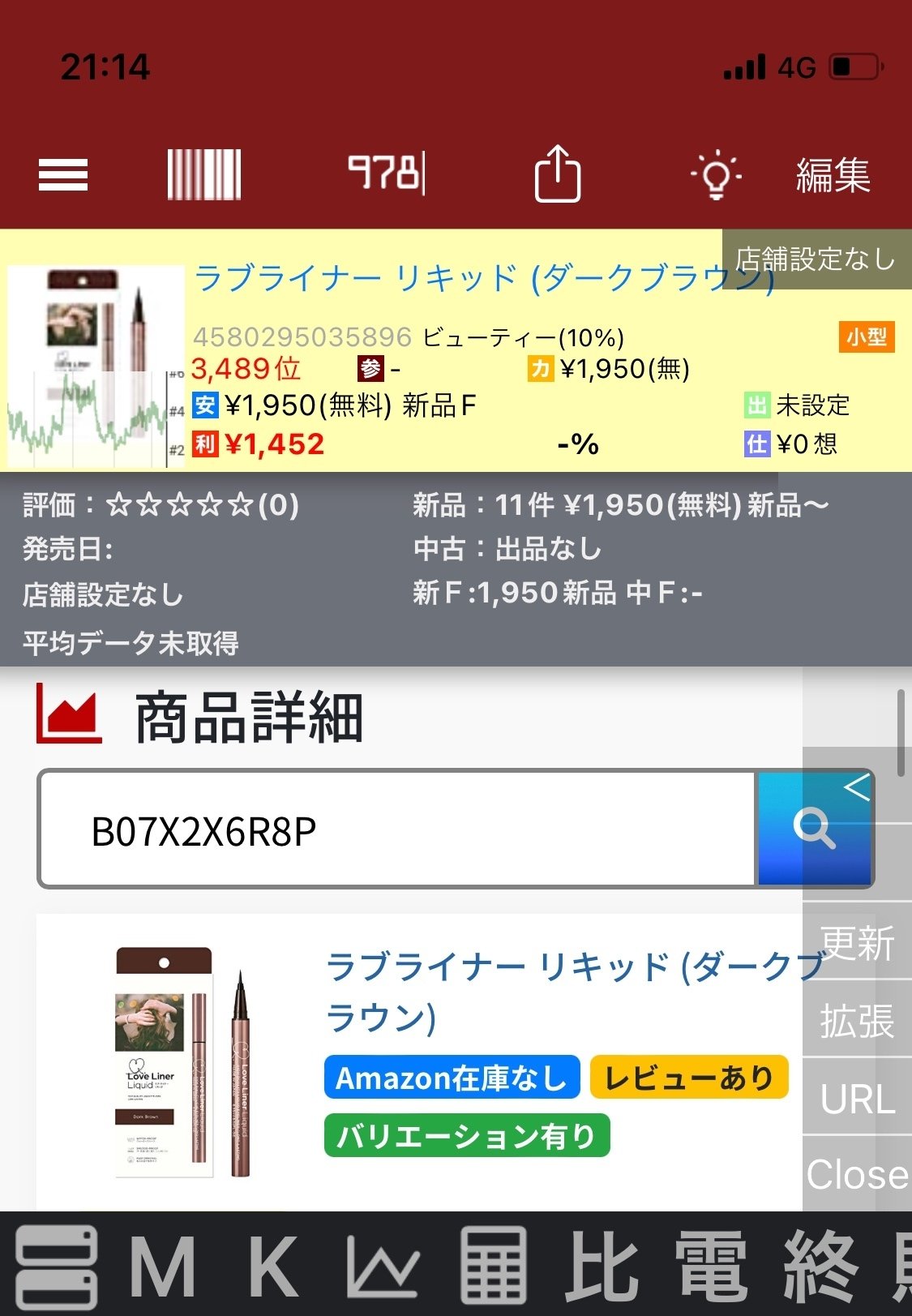The image size is (912, 1316).
Task: Open the 978 numeric code input
Action: tap(387, 173)
